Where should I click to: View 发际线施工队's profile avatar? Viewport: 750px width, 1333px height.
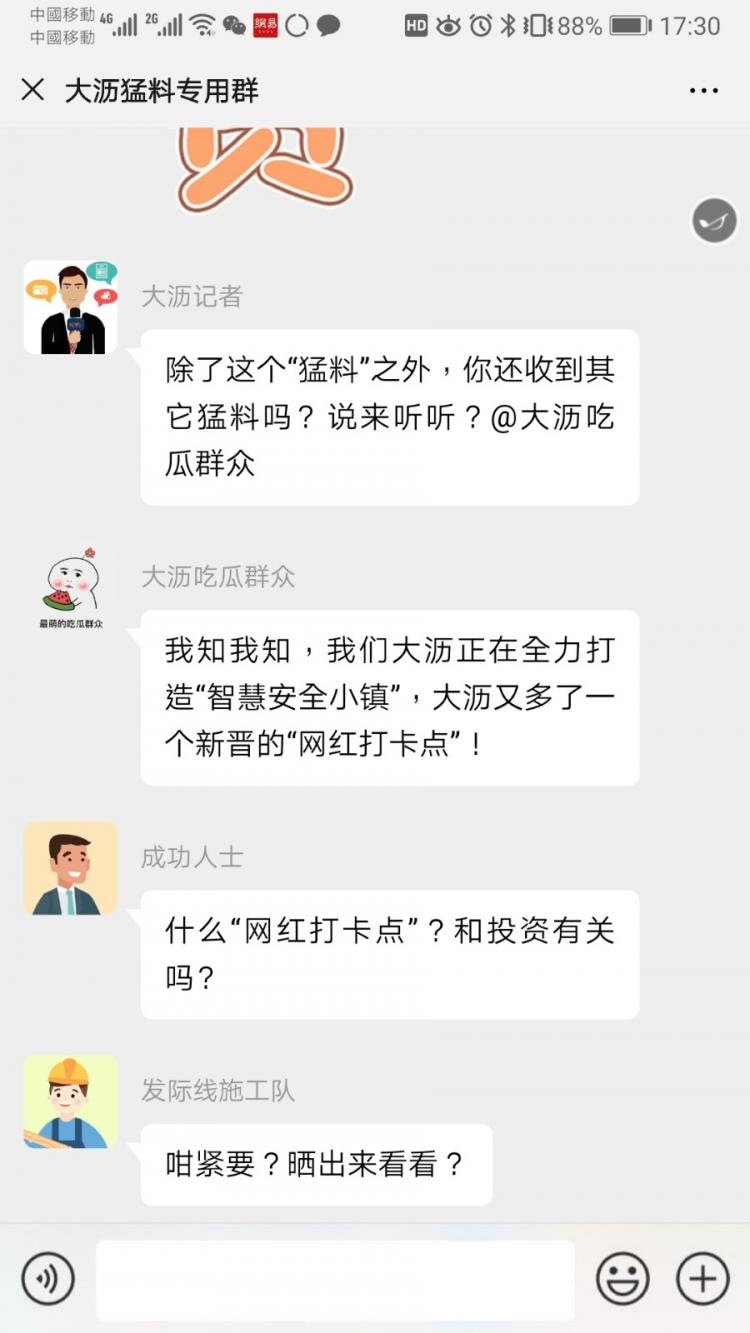71,1102
